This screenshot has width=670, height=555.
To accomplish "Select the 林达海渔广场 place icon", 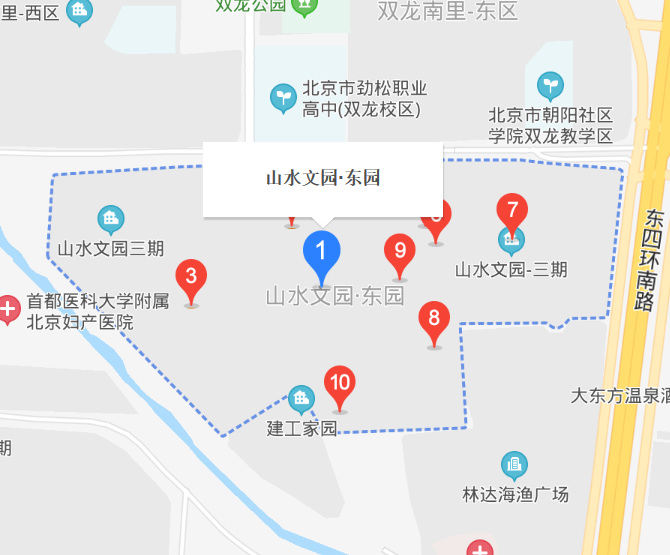I will 514,465.
